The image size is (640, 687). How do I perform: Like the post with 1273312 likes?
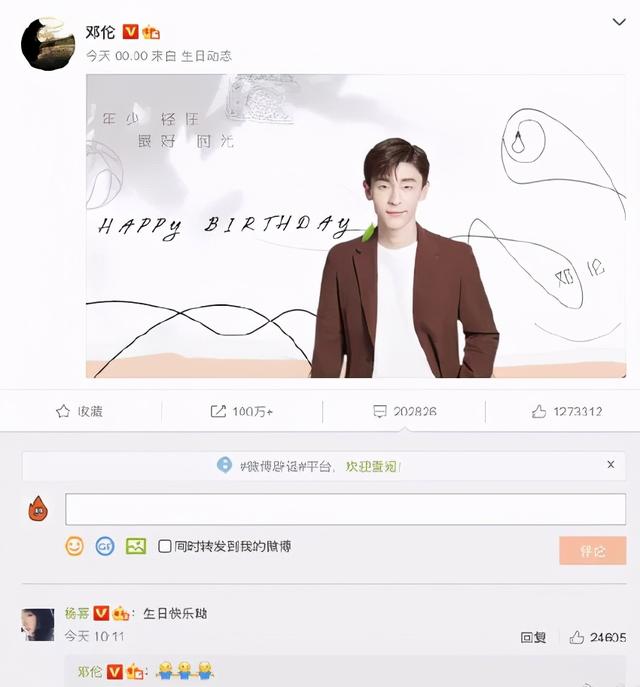tap(567, 411)
